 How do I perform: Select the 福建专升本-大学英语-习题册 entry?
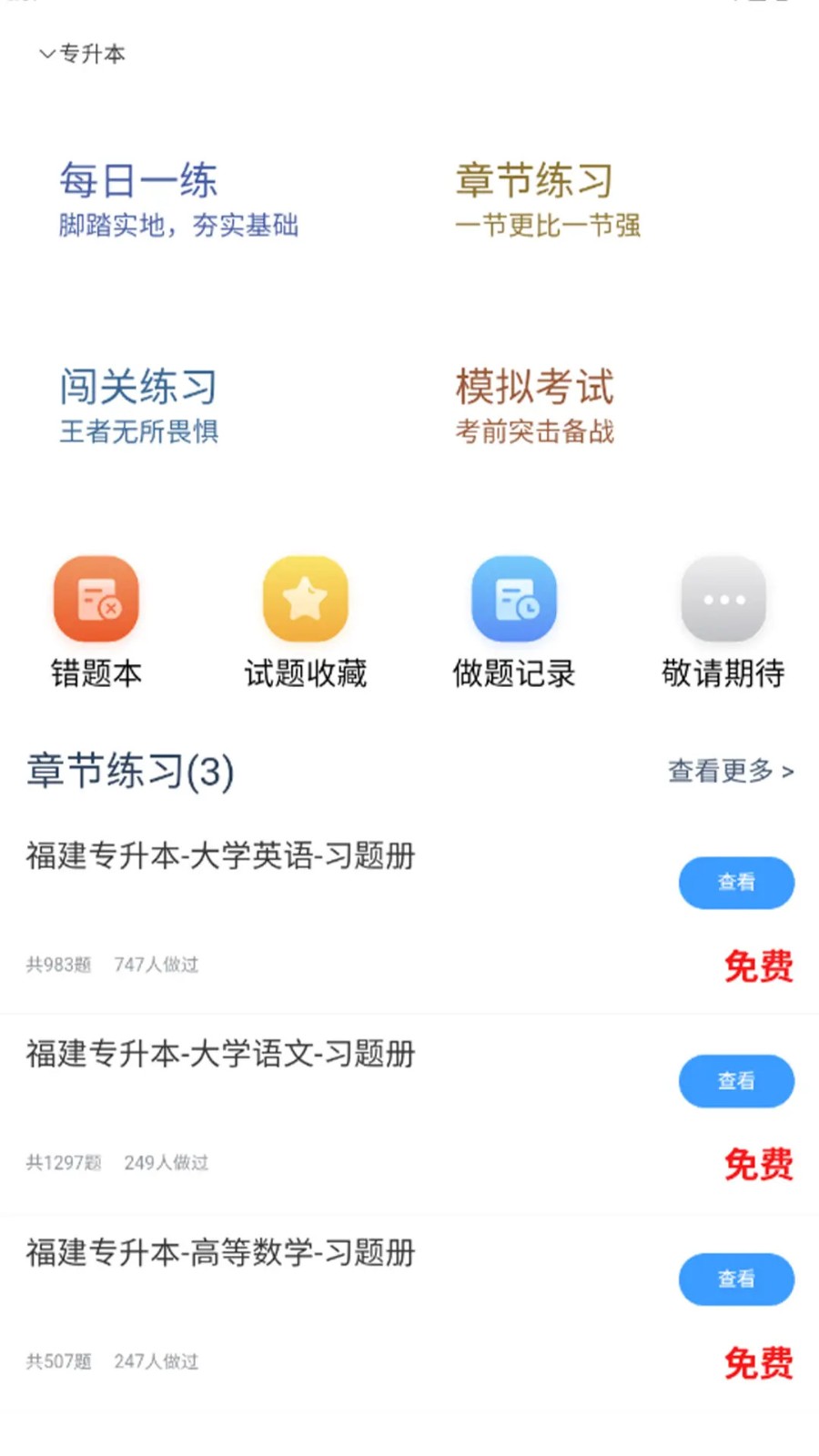coord(218,856)
